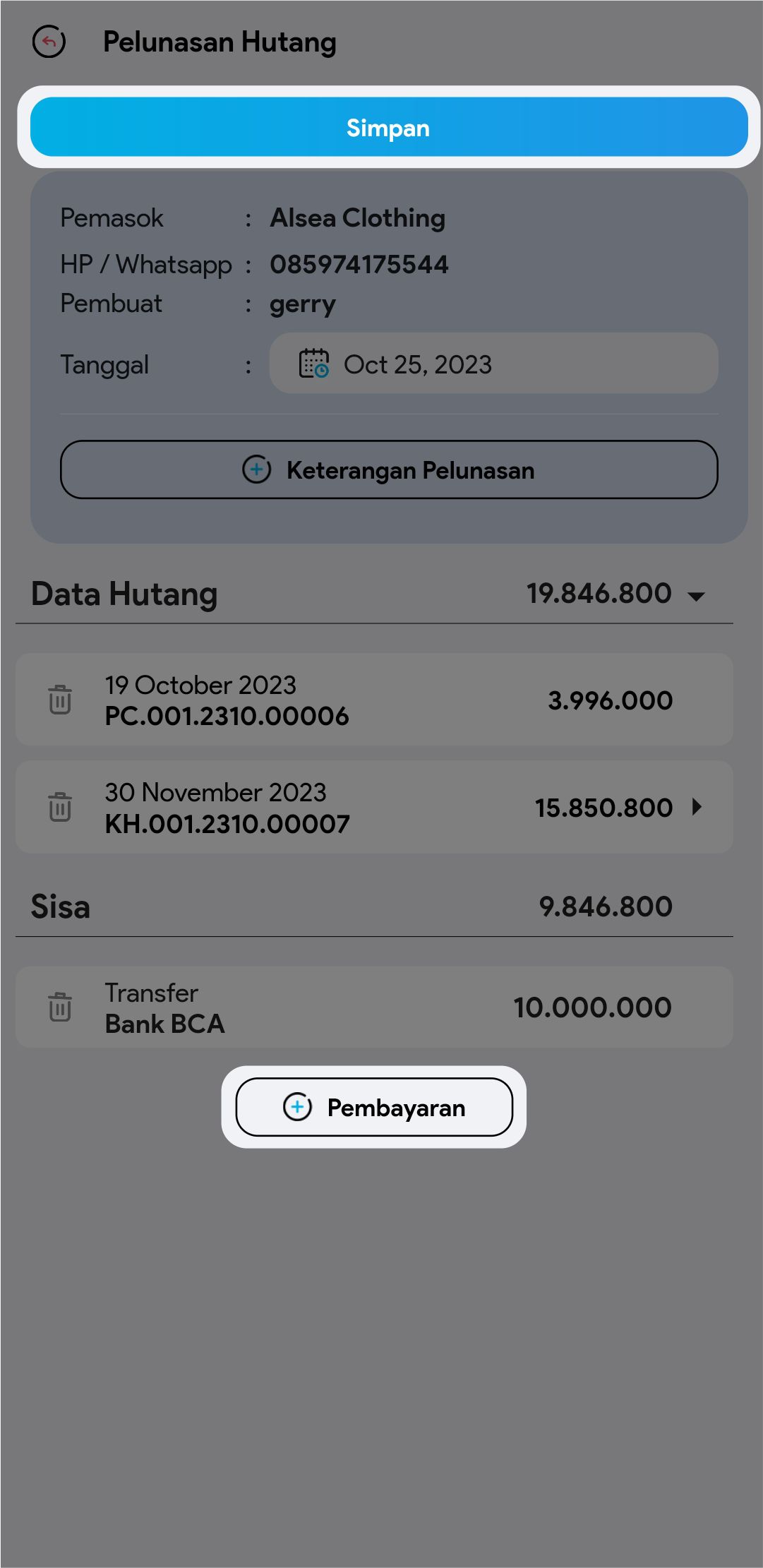Open the Tanggal date picker
The image size is (763, 1568).
click(493, 364)
